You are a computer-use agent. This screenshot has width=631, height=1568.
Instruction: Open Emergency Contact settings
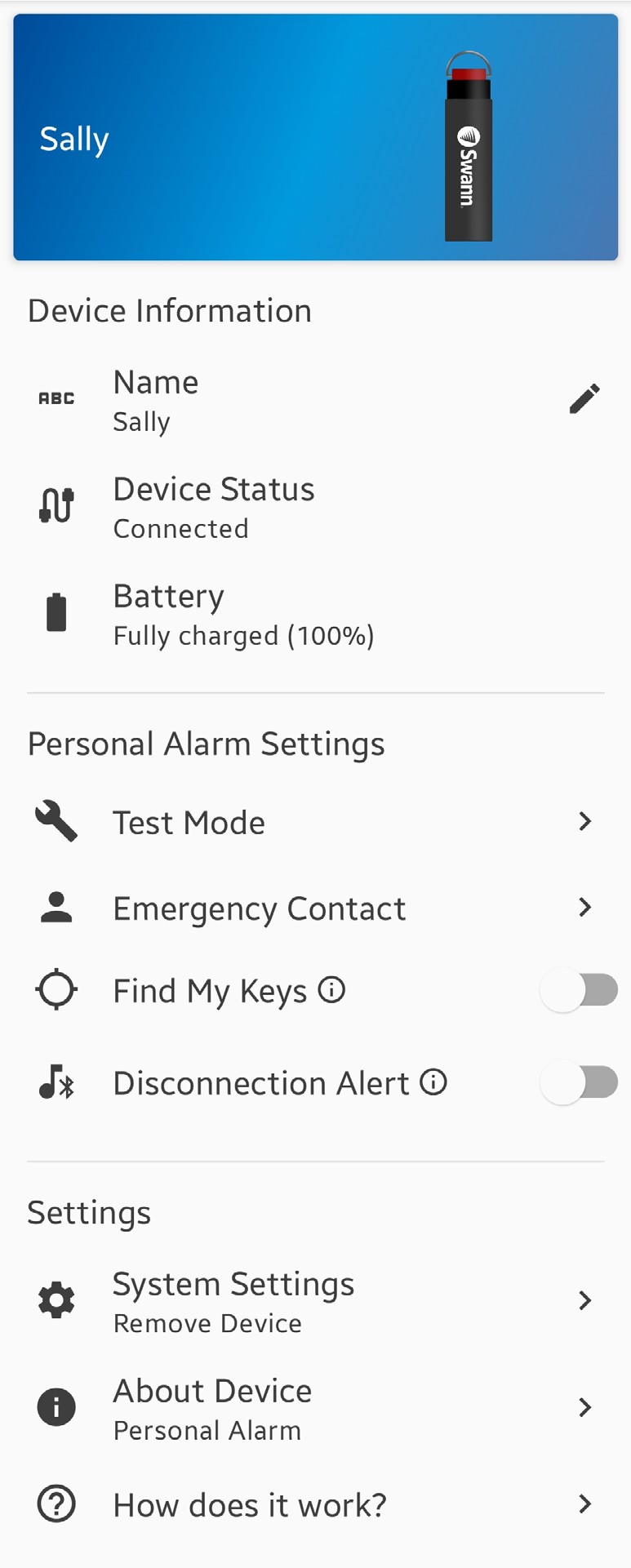click(x=315, y=908)
